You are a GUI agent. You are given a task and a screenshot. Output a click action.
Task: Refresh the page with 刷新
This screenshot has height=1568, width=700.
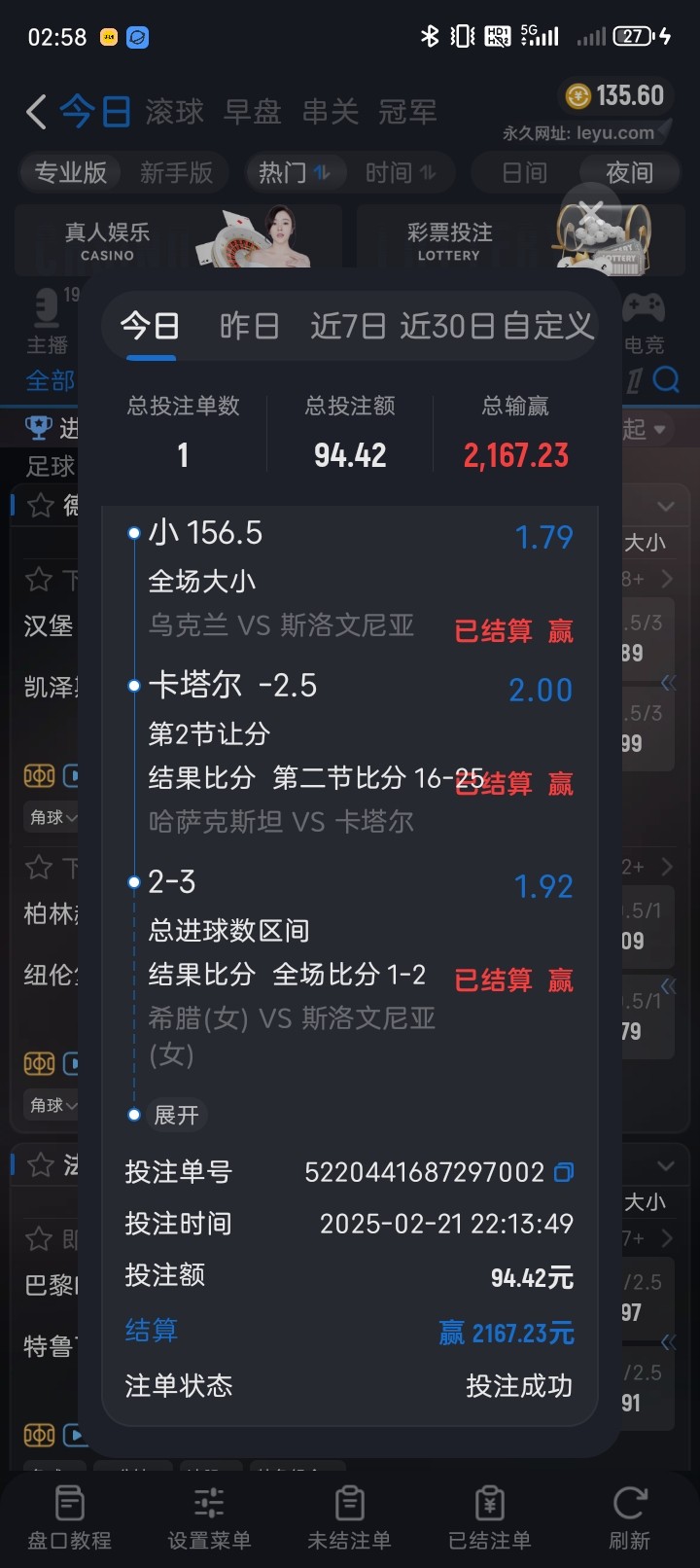pos(629,1517)
